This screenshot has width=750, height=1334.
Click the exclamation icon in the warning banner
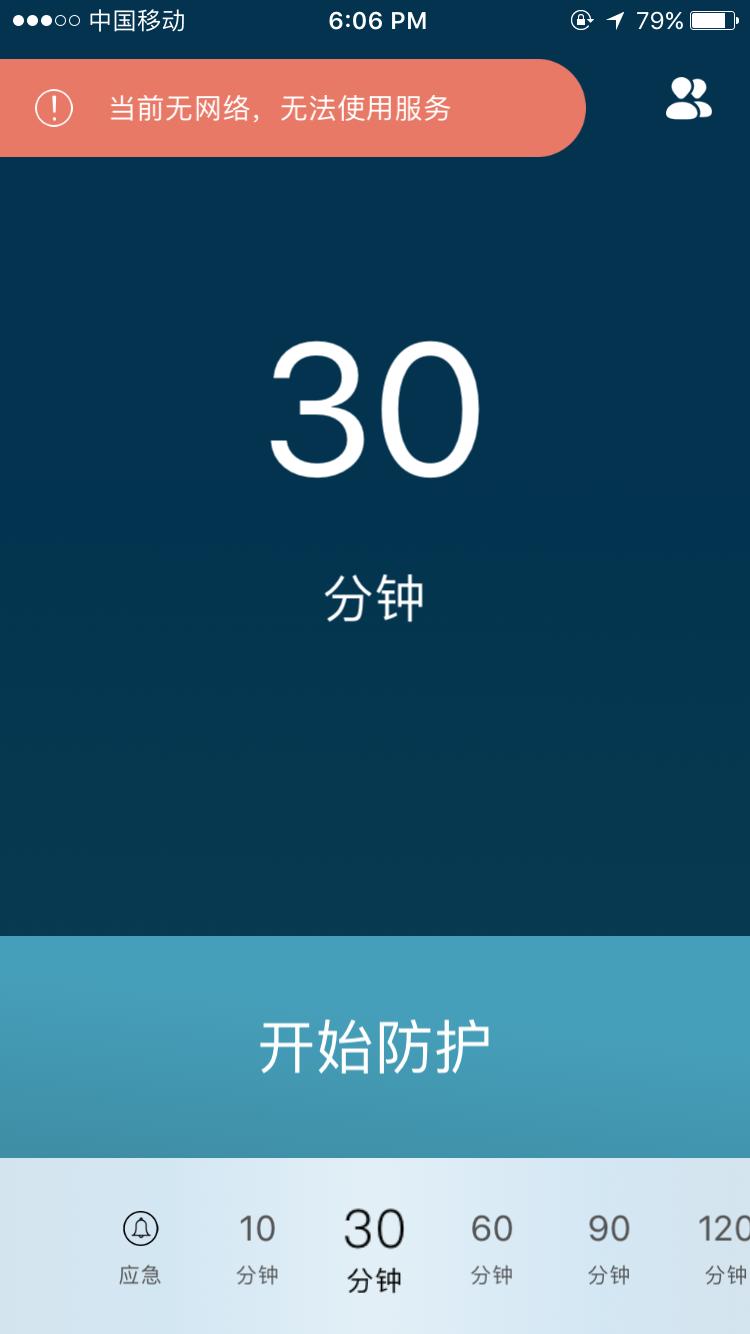point(52,107)
